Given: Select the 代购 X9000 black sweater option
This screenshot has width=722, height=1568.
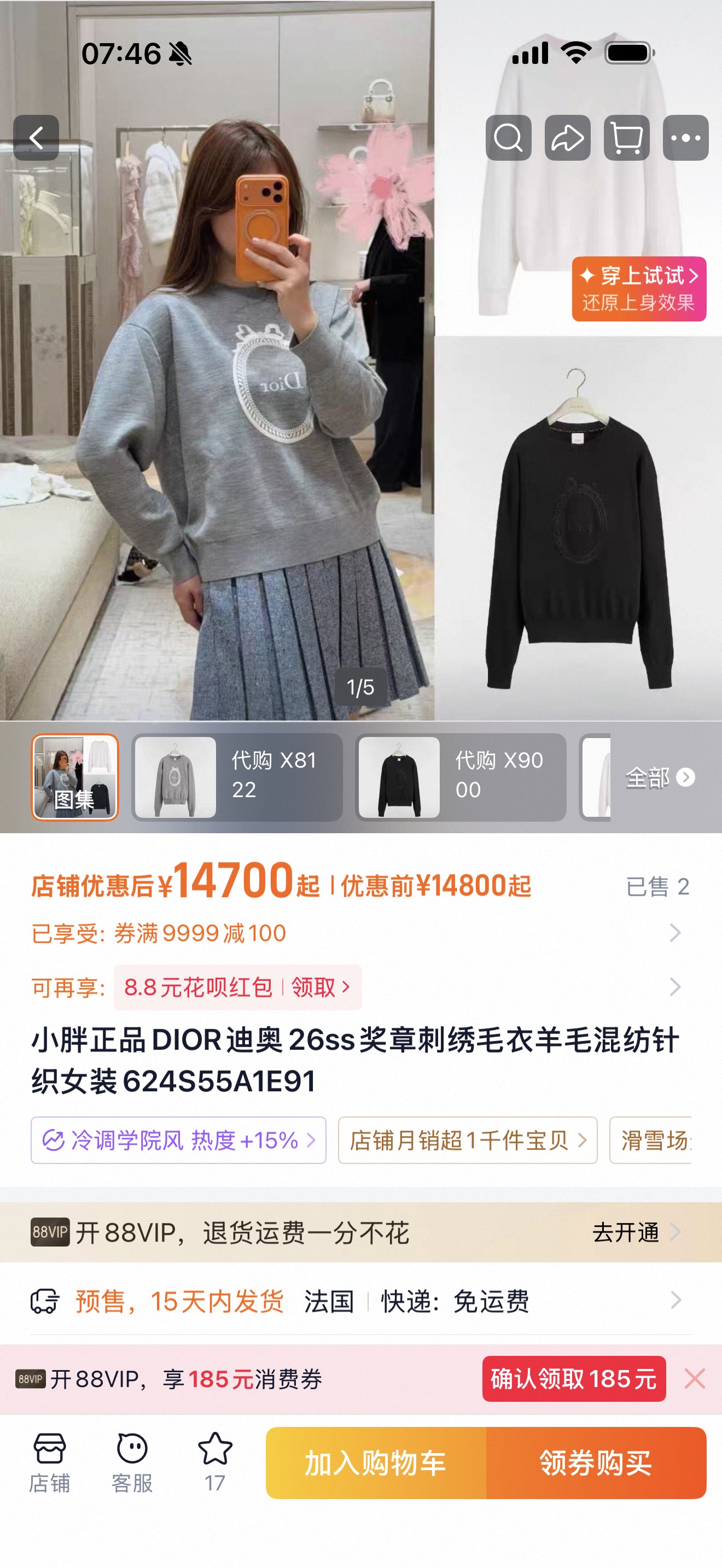Looking at the screenshot, I should (x=461, y=777).
